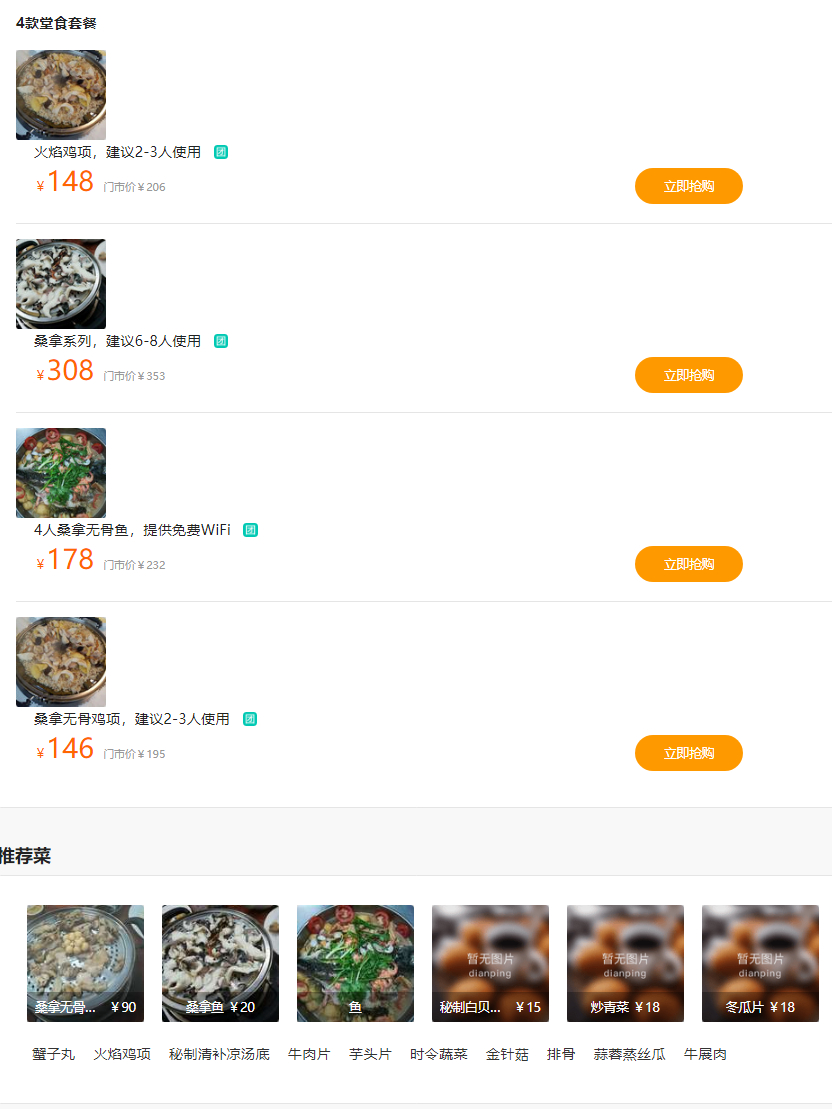
Task: Open the 4人桑拿无骨鱼 set photo
Action: pos(61,473)
